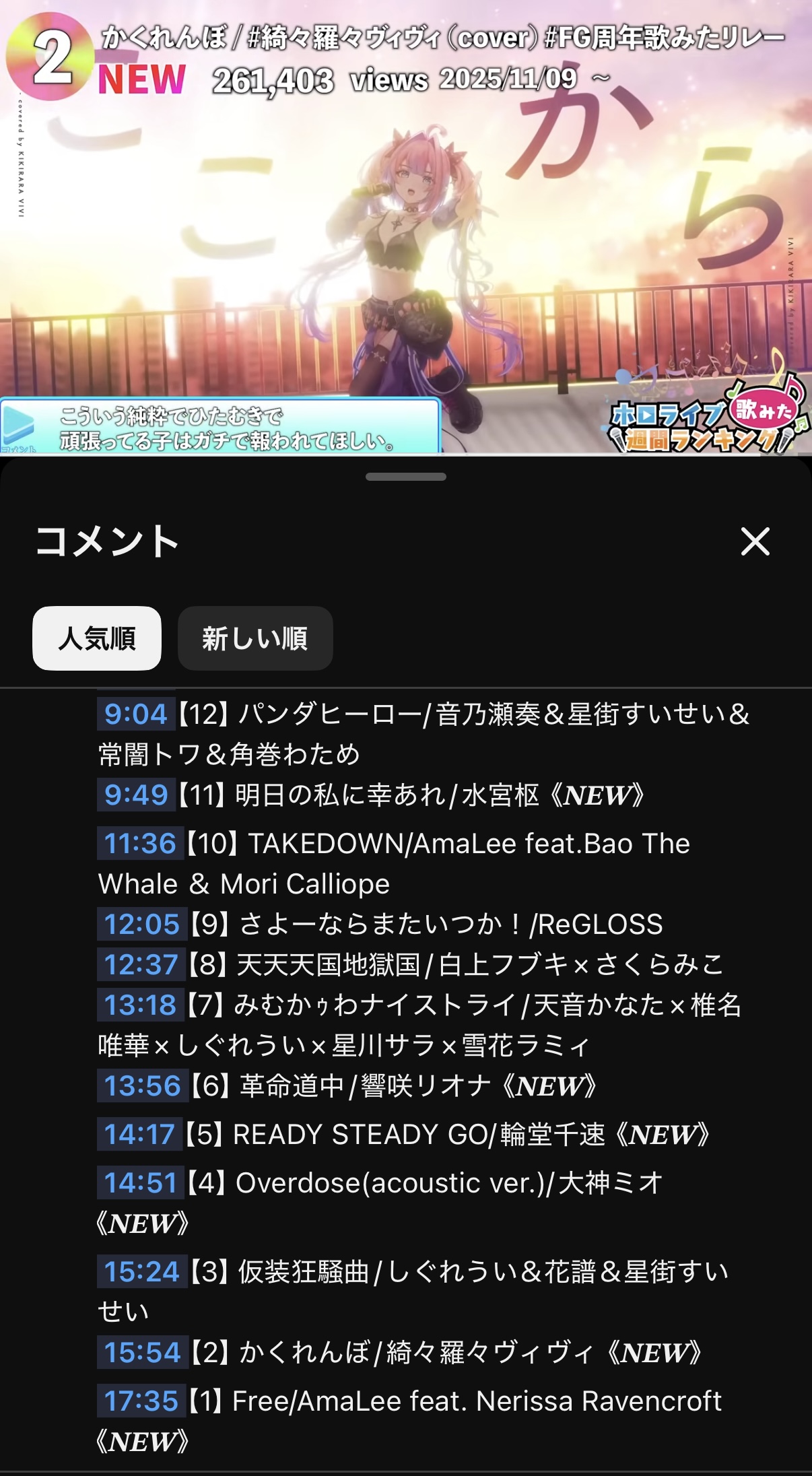
Task: Tap the video player area
Action: coord(406,229)
